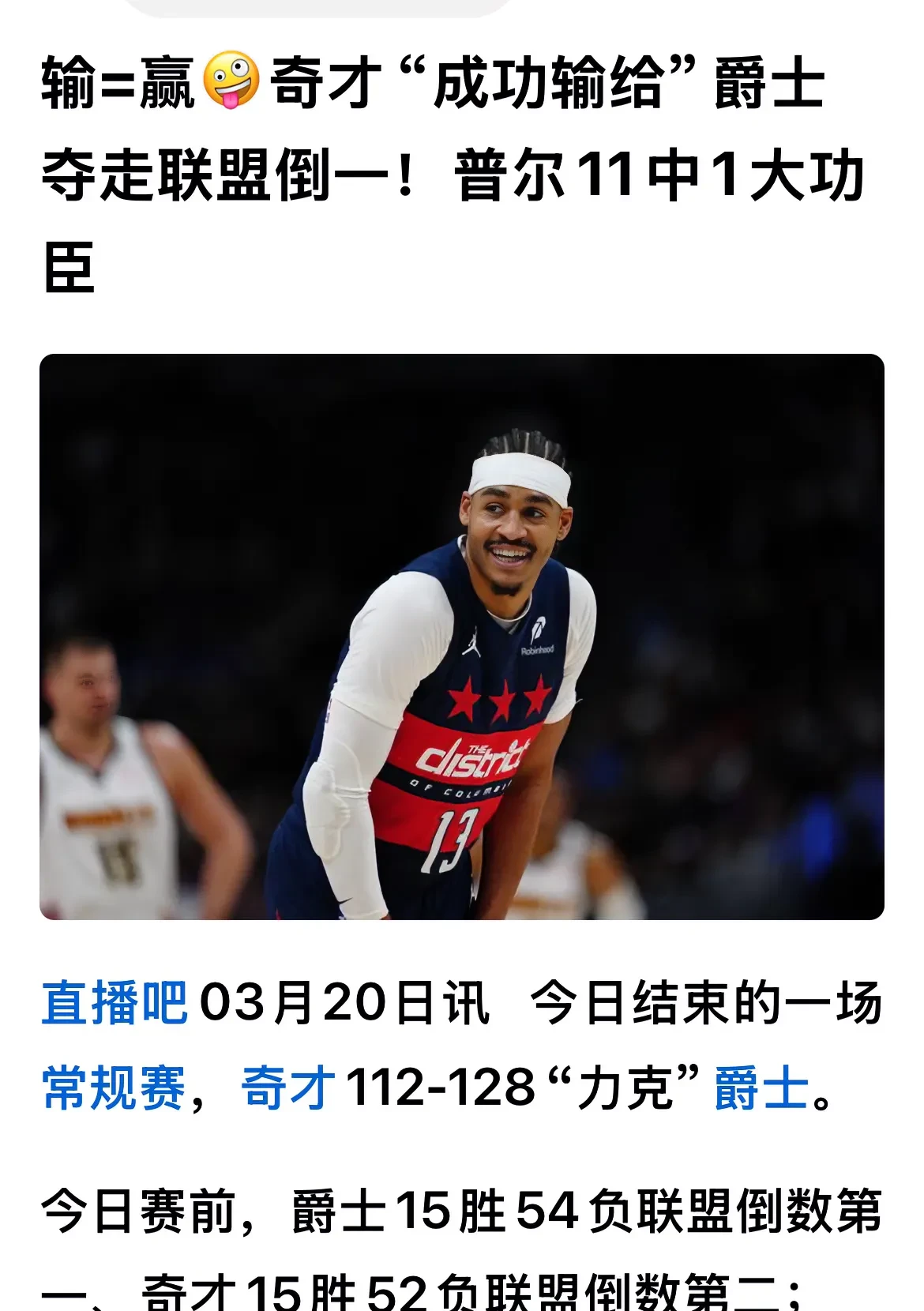This screenshot has height=1311, width=924.
Task: Open the 直播吧 link
Action: 115,1003
